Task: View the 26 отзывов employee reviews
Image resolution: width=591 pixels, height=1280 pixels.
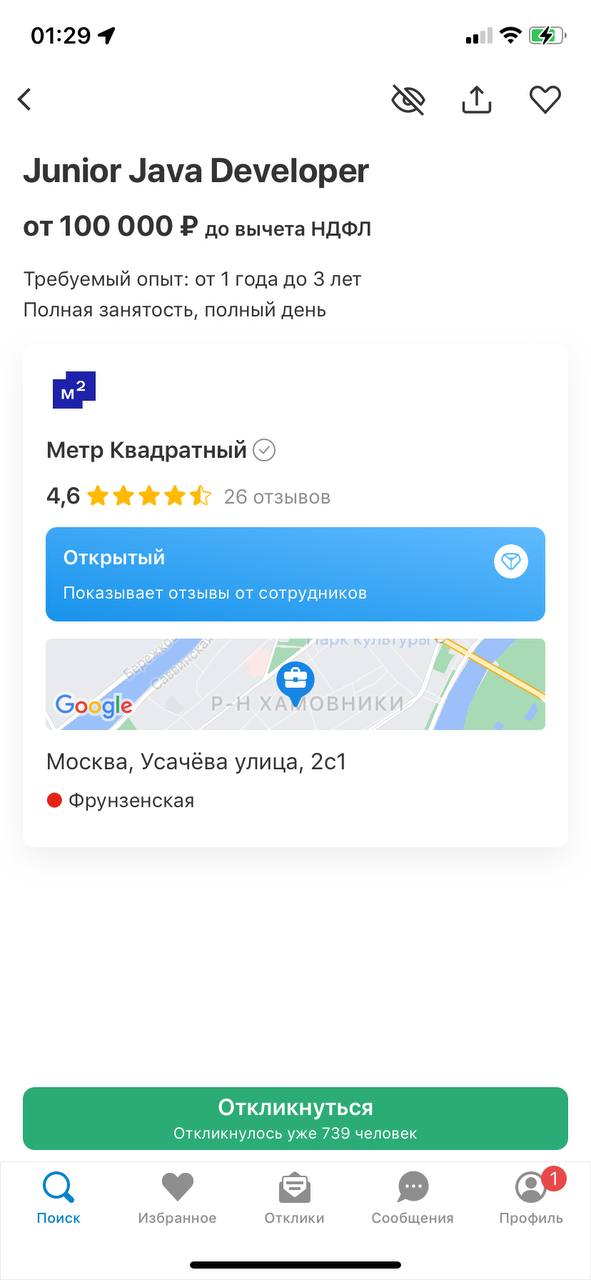Action: click(x=277, y=496)
